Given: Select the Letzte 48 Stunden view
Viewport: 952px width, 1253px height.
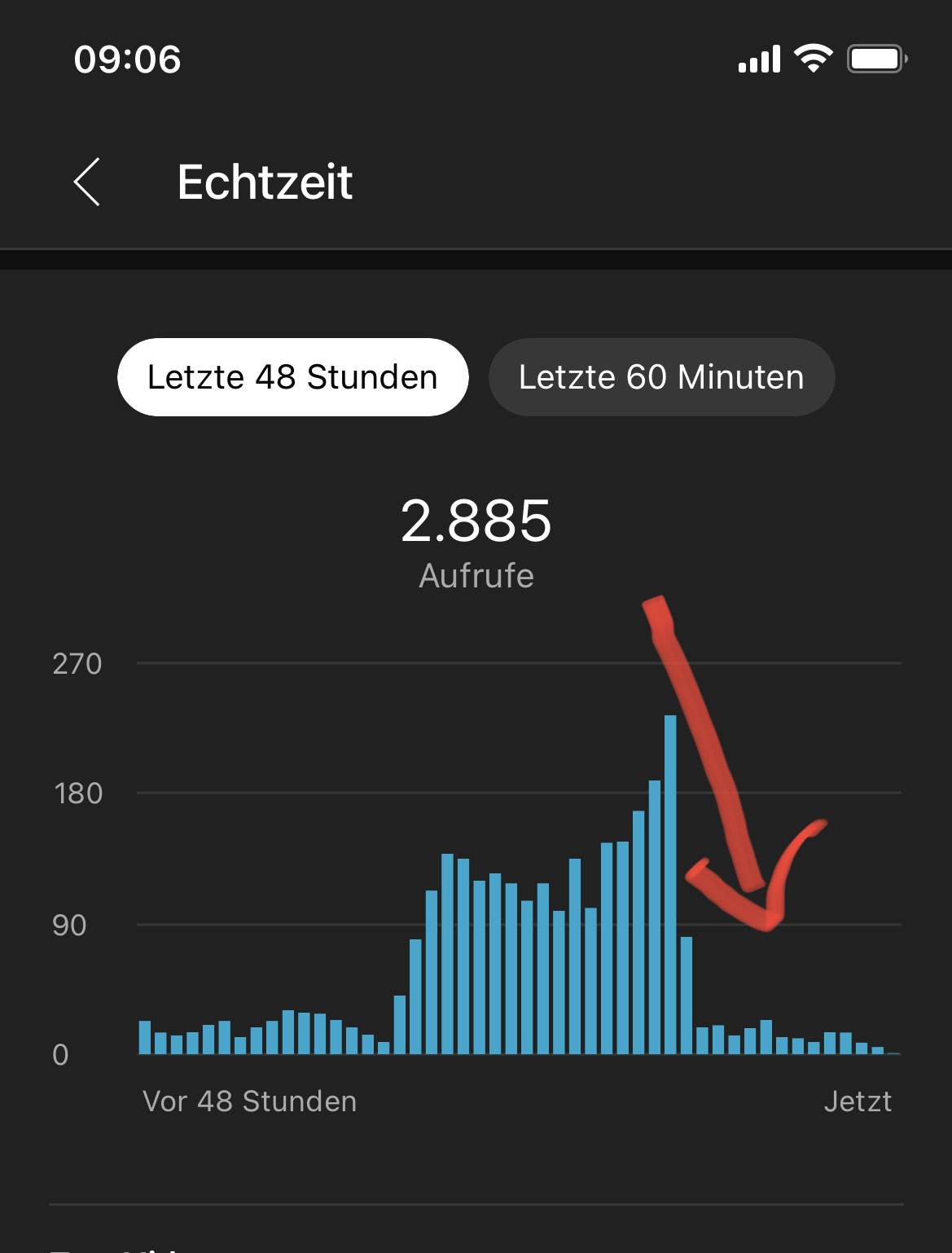Looking at the screenshot, I should click(x=293, y=377).
